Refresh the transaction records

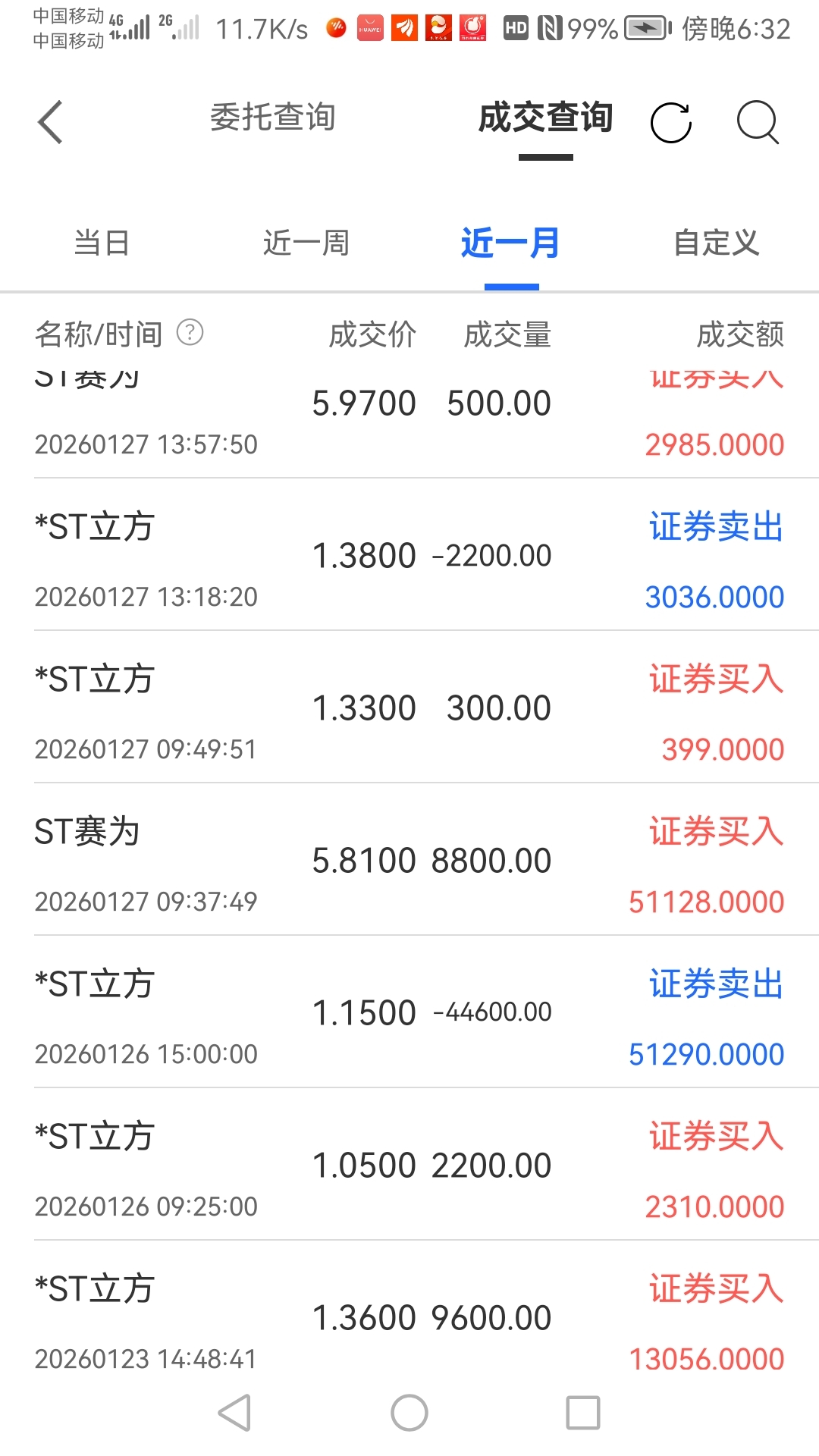(x=671, y=122)
